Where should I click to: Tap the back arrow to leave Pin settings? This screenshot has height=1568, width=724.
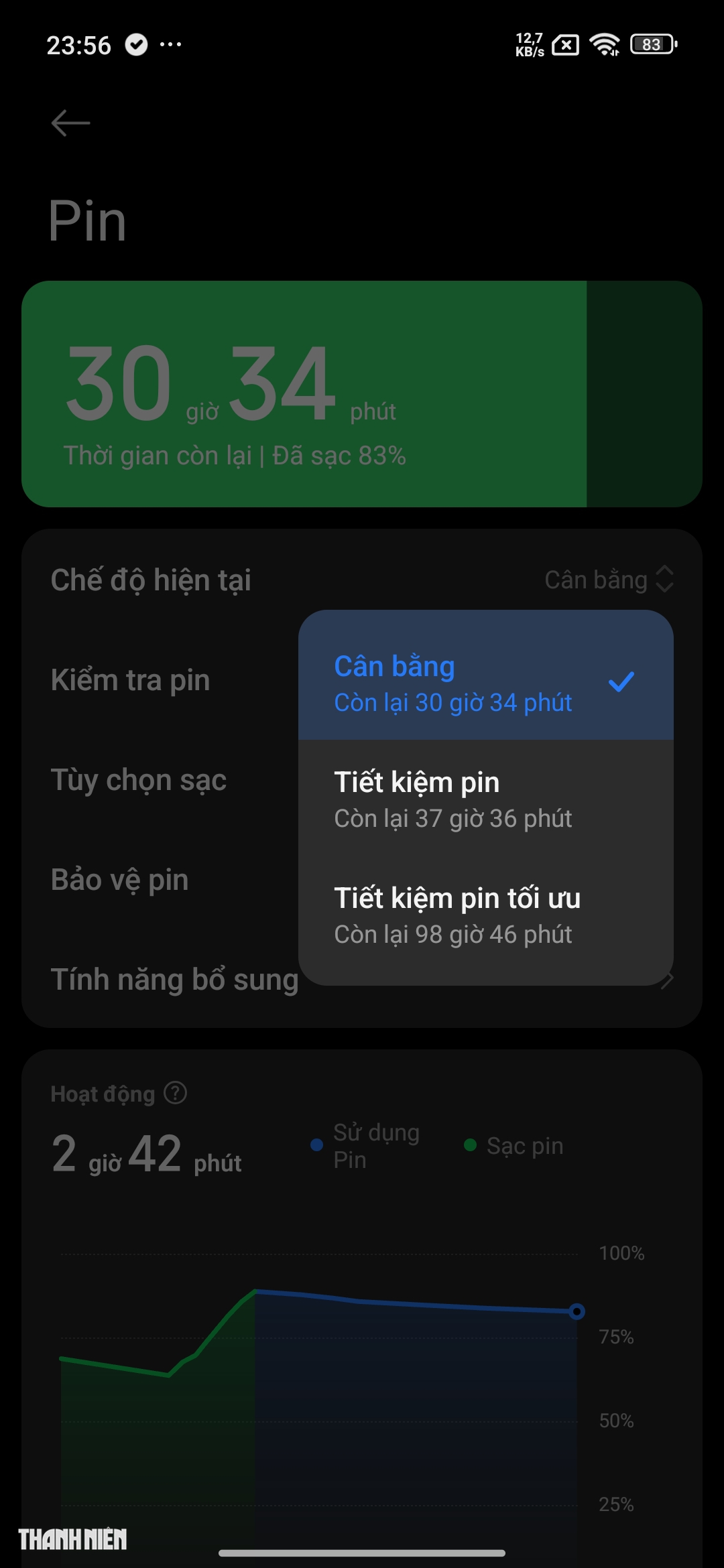(70, 123)
